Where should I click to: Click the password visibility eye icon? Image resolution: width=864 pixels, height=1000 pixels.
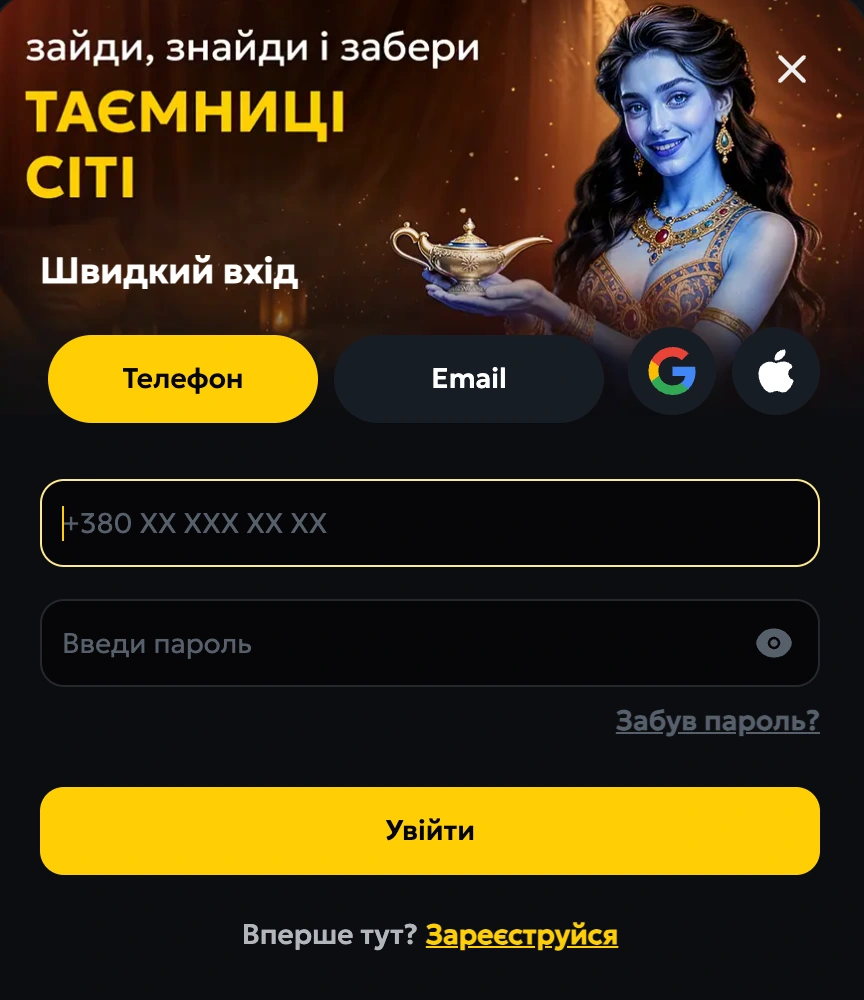(773, 643)
